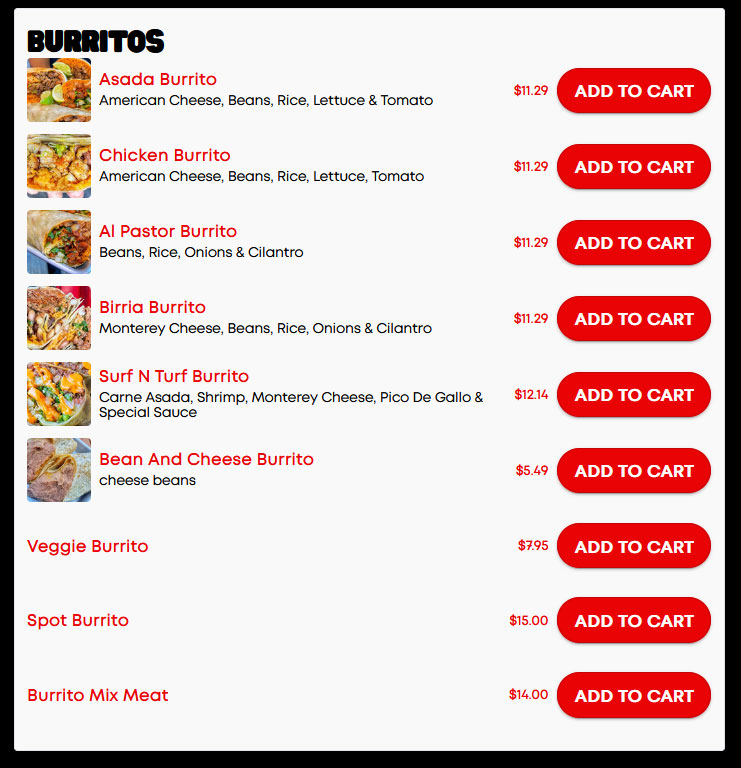The width and height of the screenshot is (741, 768).
Task: Open the Birria Burrito photo
Action: [x=59, y=318]
